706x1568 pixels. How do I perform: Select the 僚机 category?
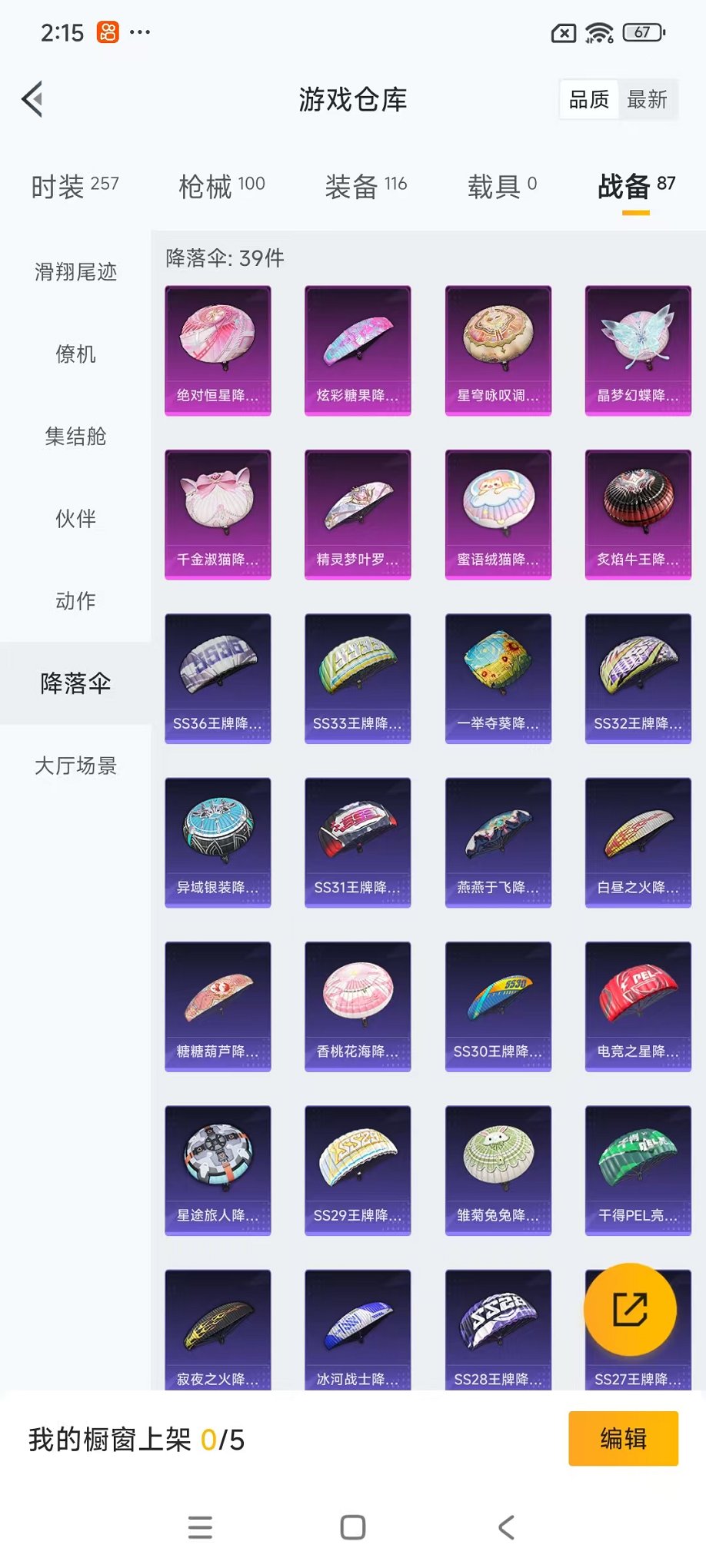point(75,354)
